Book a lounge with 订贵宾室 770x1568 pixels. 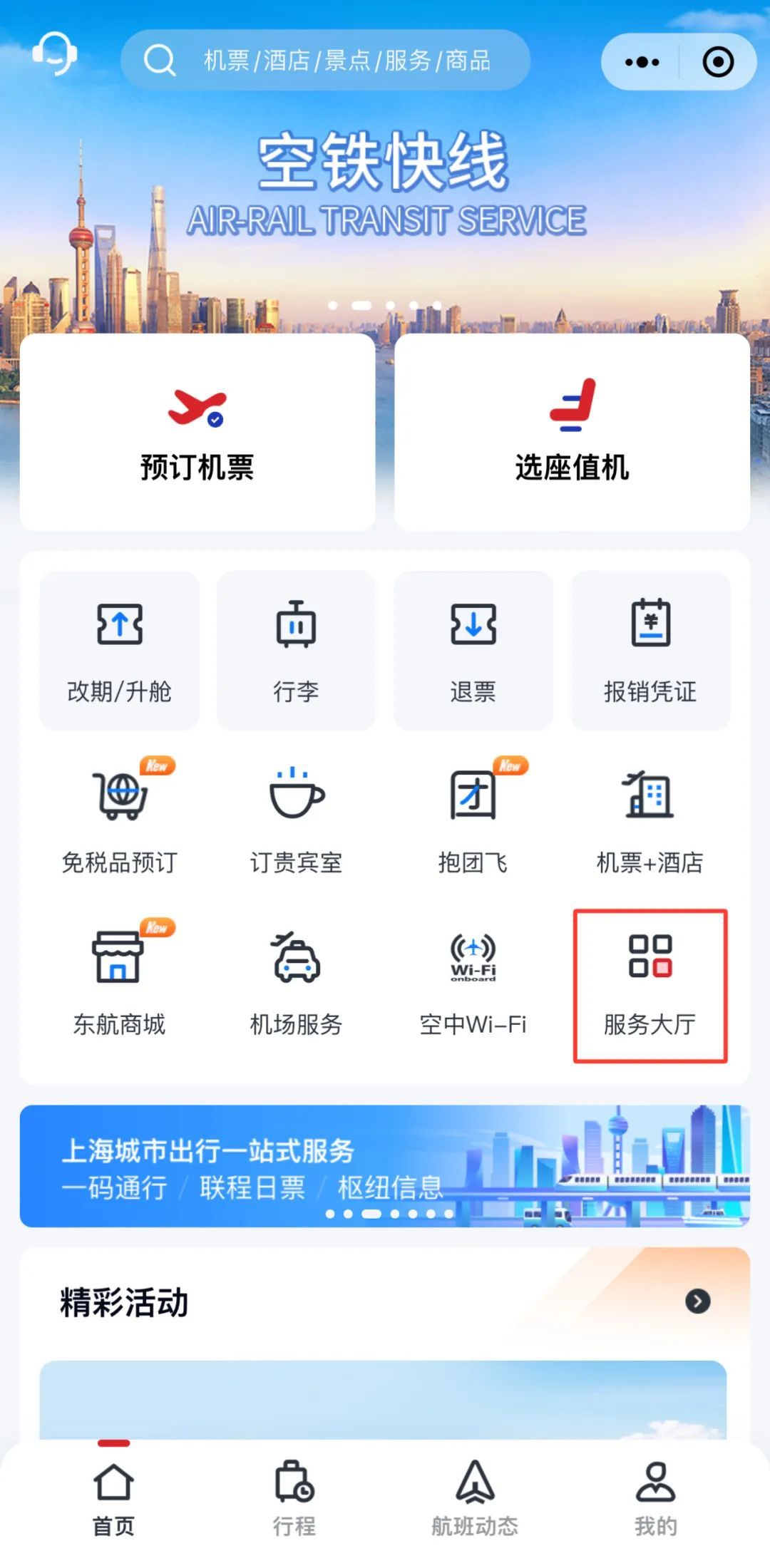[x=296, y=820]
